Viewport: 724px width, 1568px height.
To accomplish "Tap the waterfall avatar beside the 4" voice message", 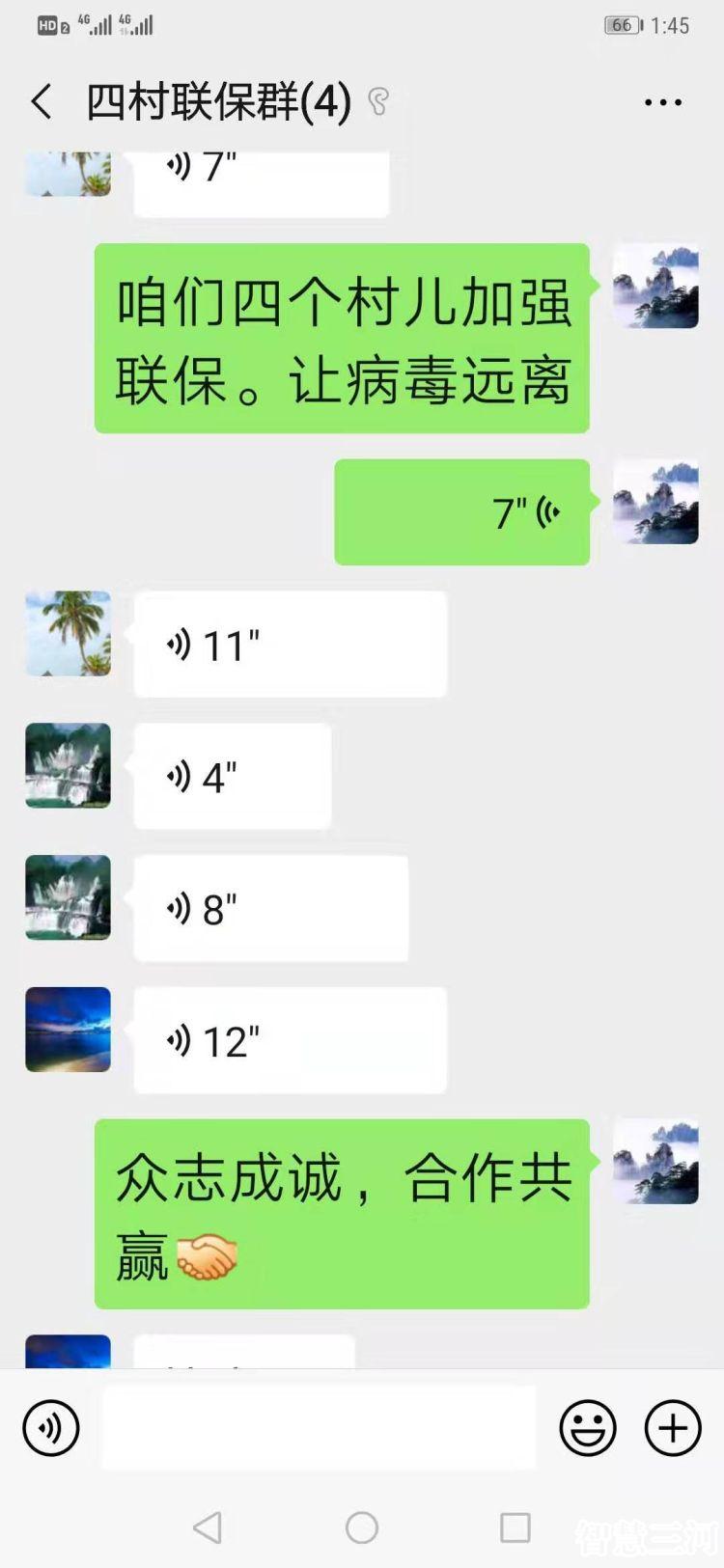I will point(67,766).
